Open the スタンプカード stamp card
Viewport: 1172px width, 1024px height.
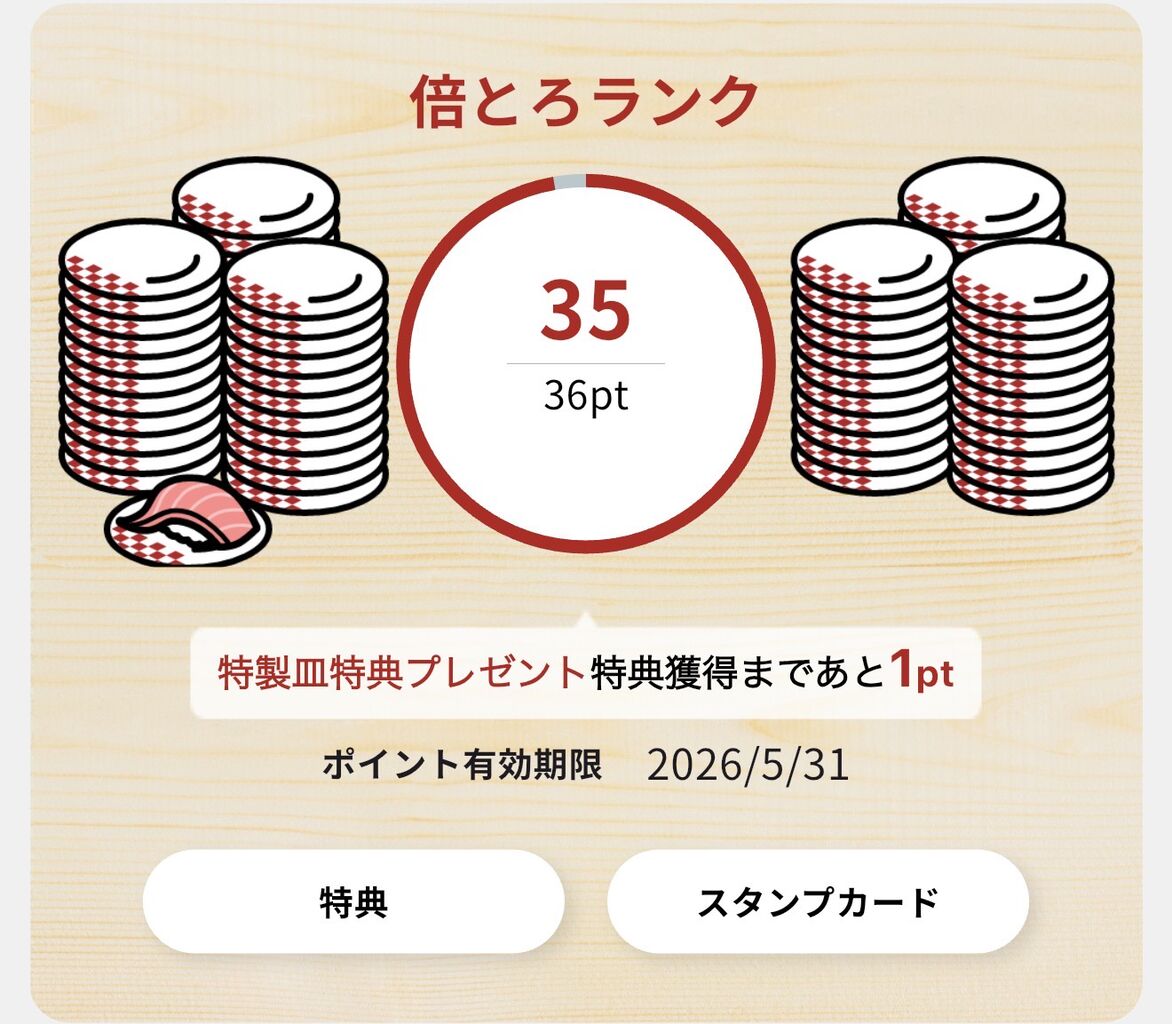point(818,901)
